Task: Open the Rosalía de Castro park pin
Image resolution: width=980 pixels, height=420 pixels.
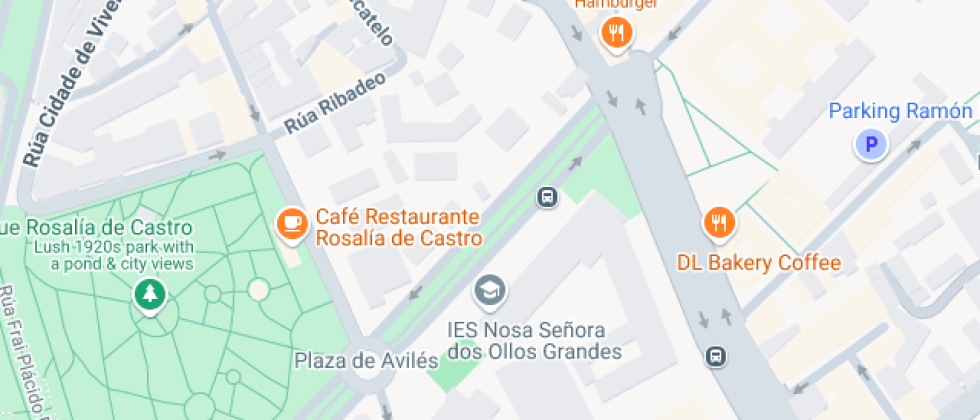Action: (x=151, y=295)
